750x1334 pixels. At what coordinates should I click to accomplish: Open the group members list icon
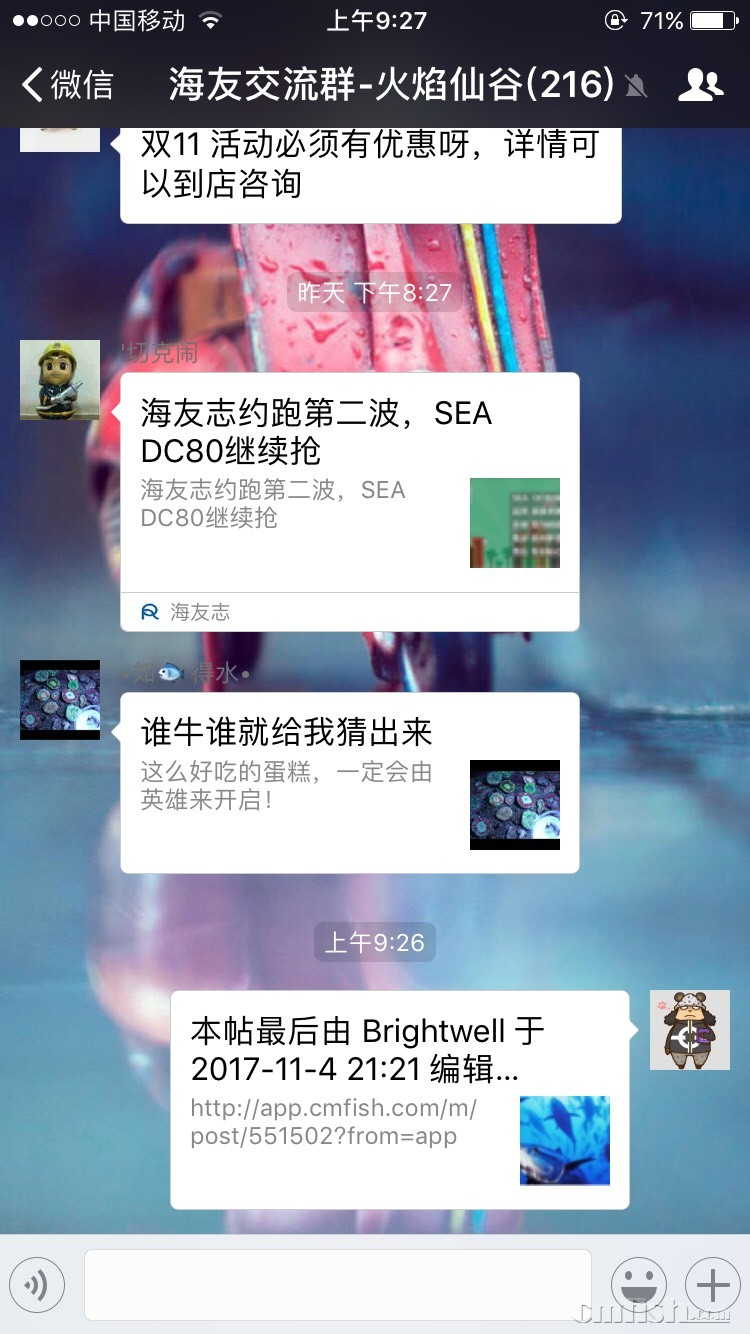[x=701, y=86]
